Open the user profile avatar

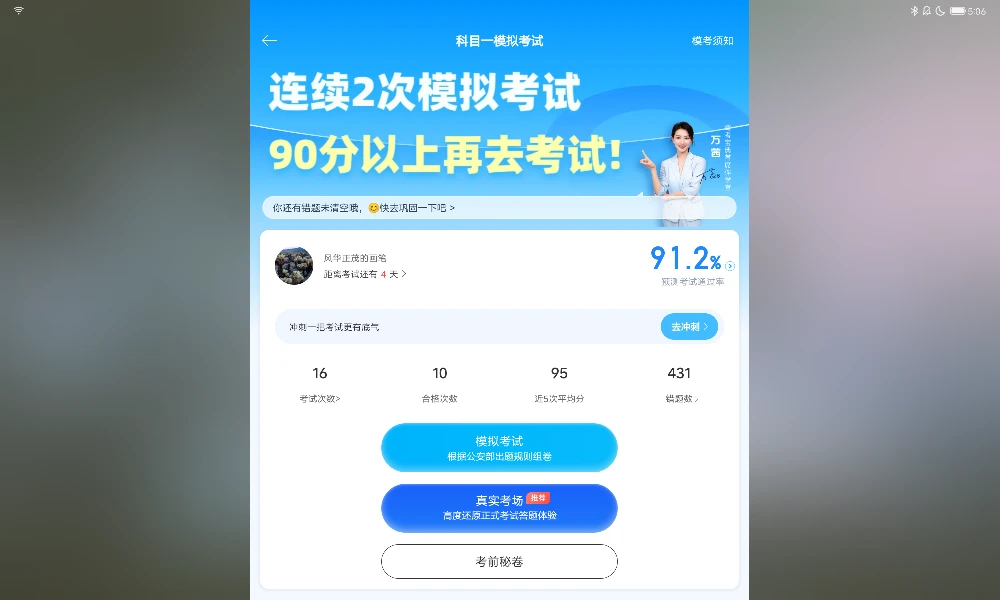294,265
